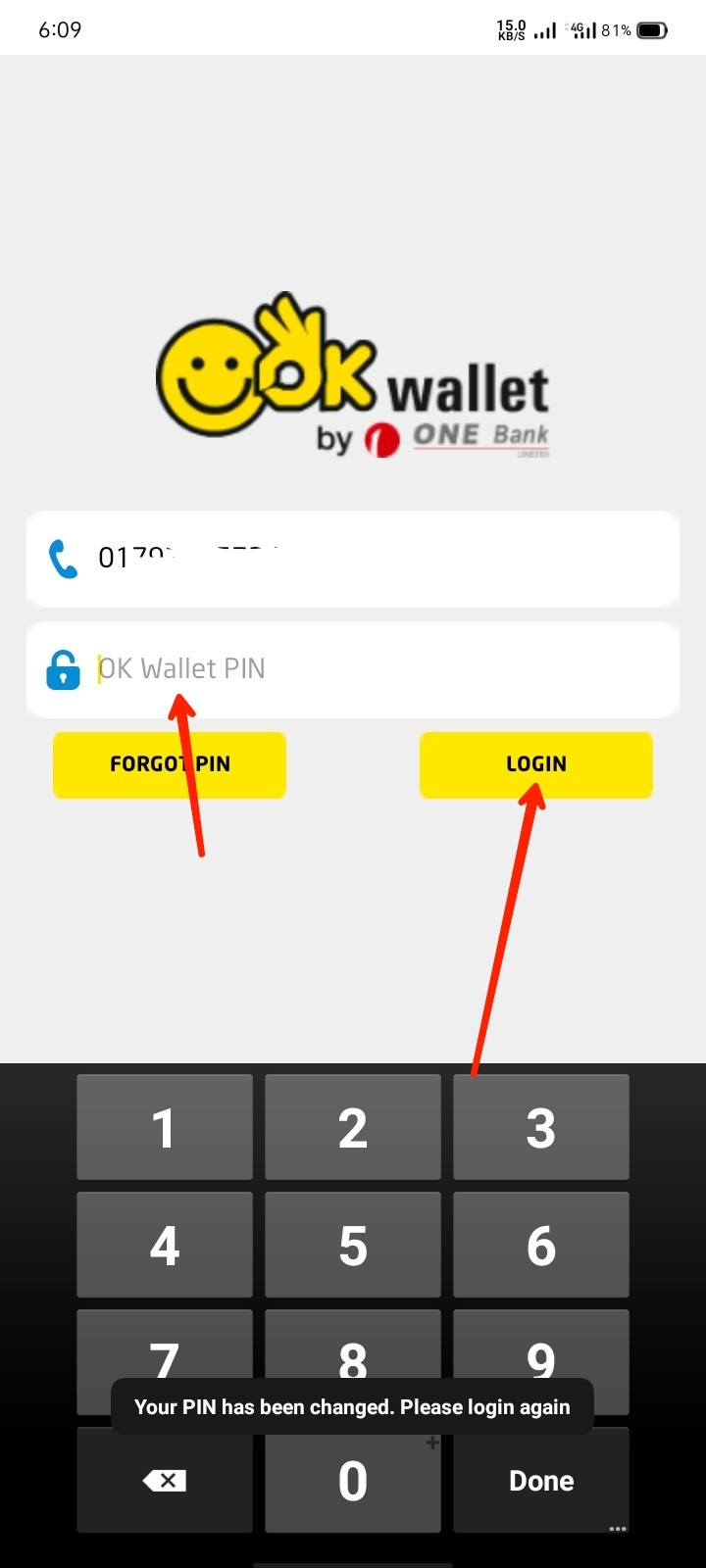Tap the phone number field
Viewport: 706px width, 1568px height.
click(x=353, y=559)
